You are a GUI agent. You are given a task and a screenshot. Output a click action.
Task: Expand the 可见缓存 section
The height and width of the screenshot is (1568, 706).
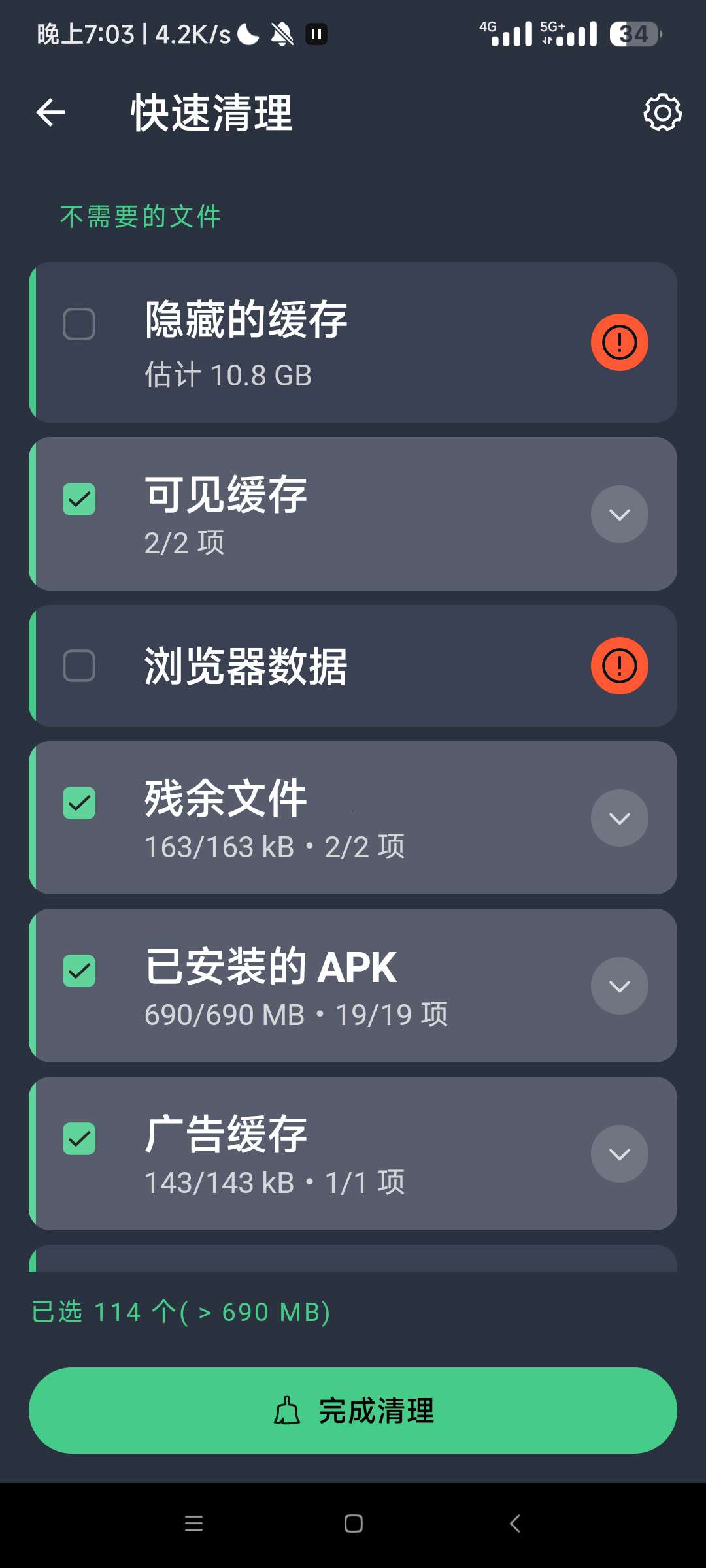[619, 514]
